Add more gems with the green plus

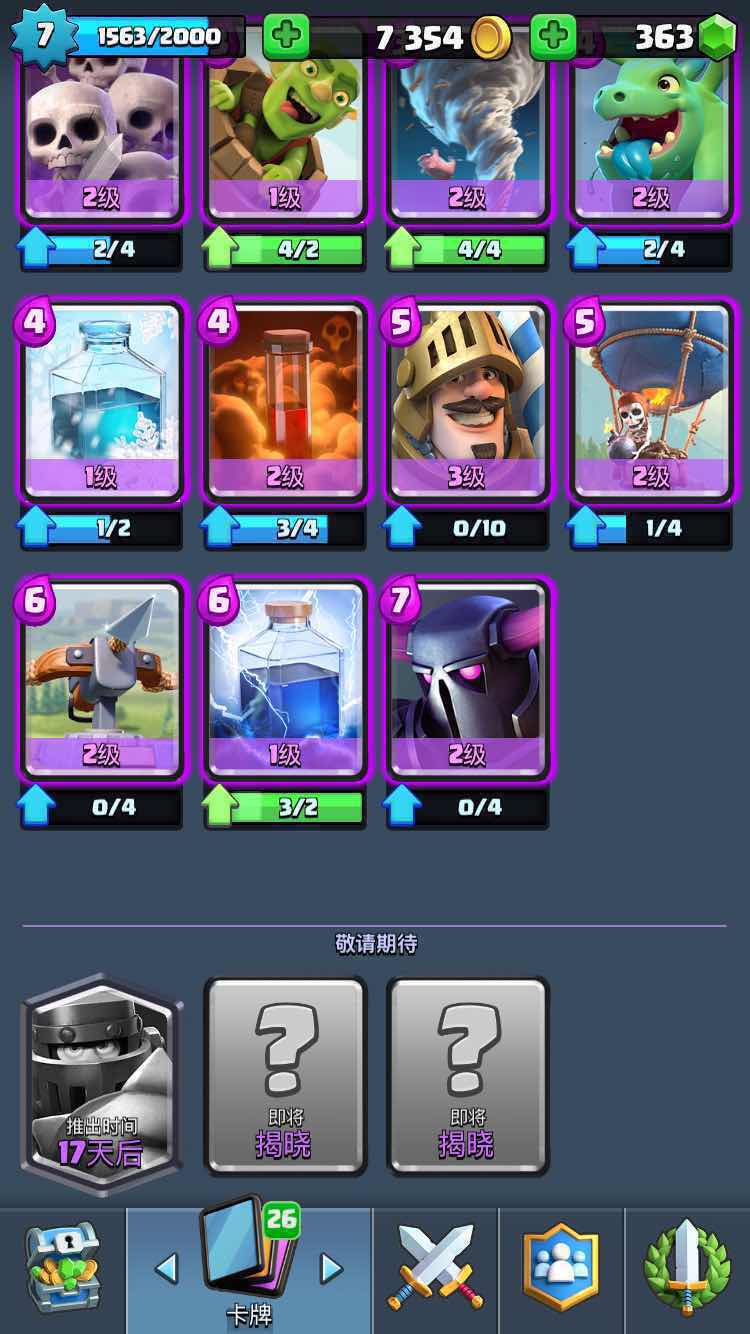pos(553,38)
